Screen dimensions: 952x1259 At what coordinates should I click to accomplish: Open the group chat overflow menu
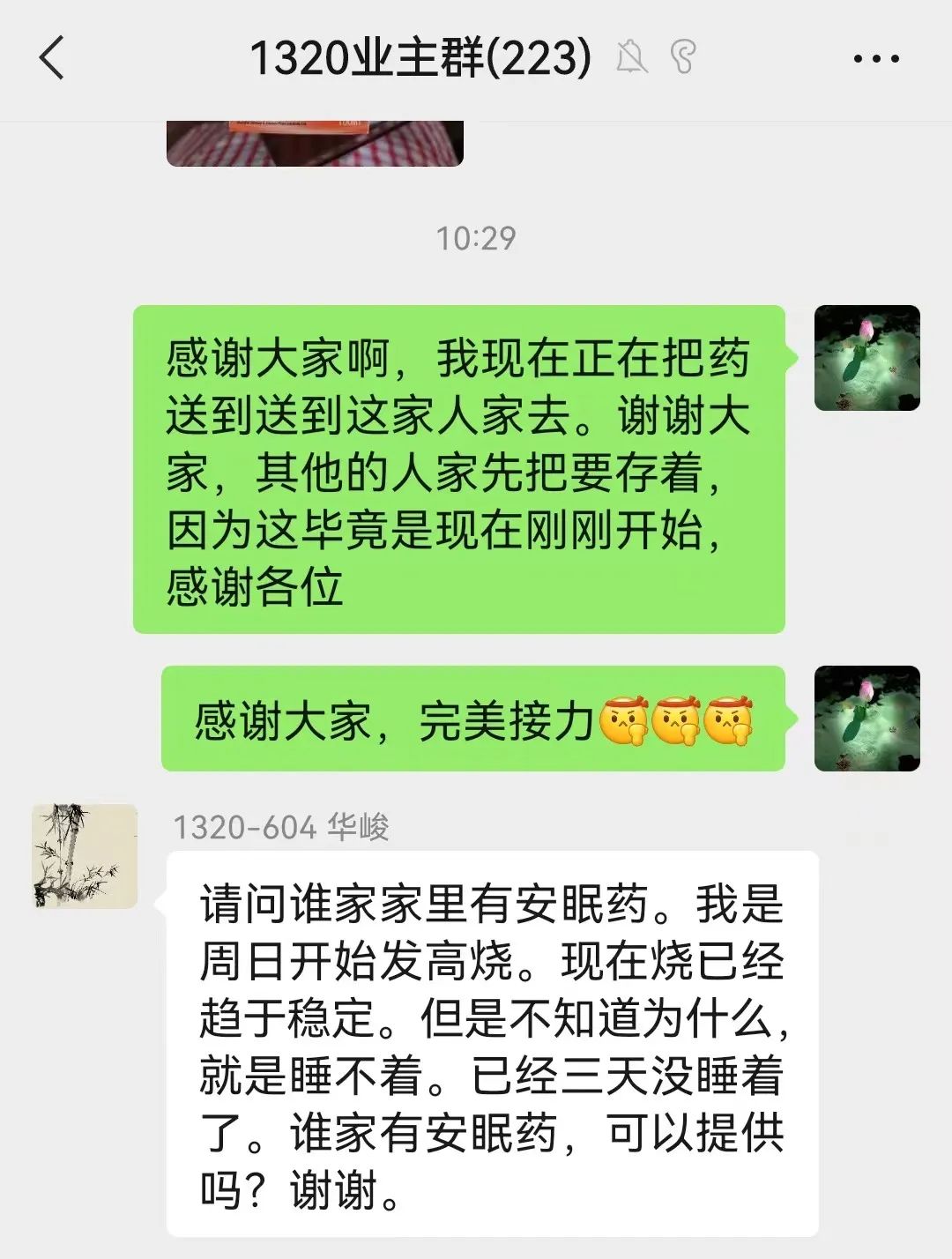click(875, 59)
